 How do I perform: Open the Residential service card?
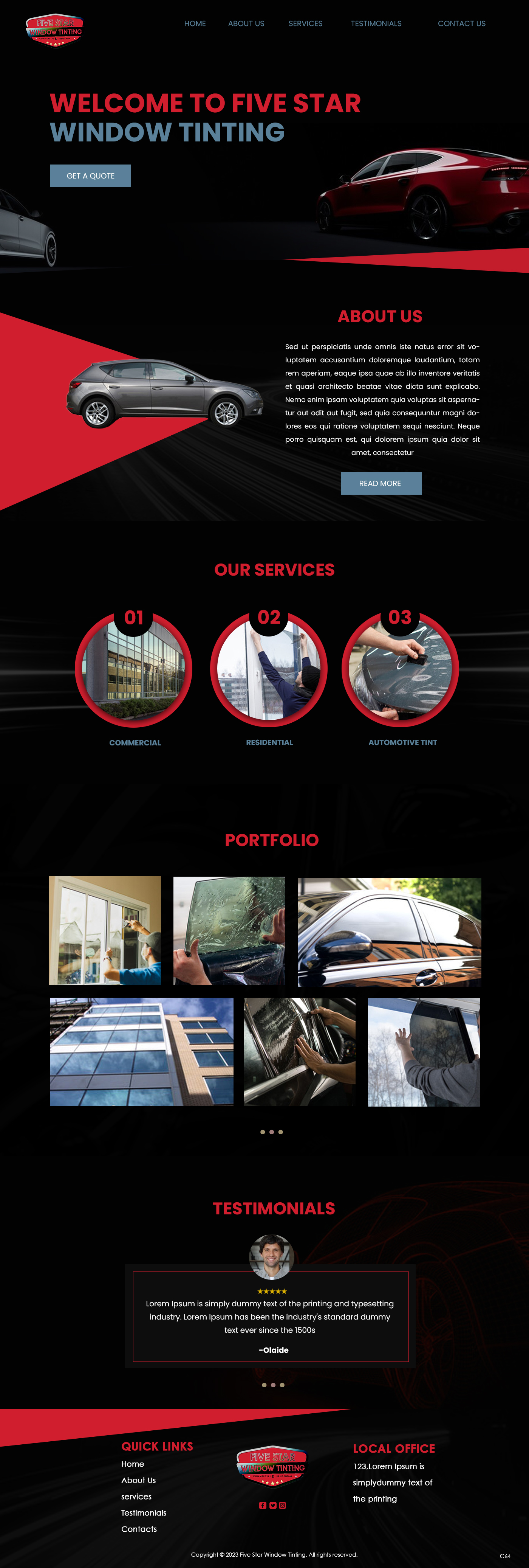click(x=269, y=669)
